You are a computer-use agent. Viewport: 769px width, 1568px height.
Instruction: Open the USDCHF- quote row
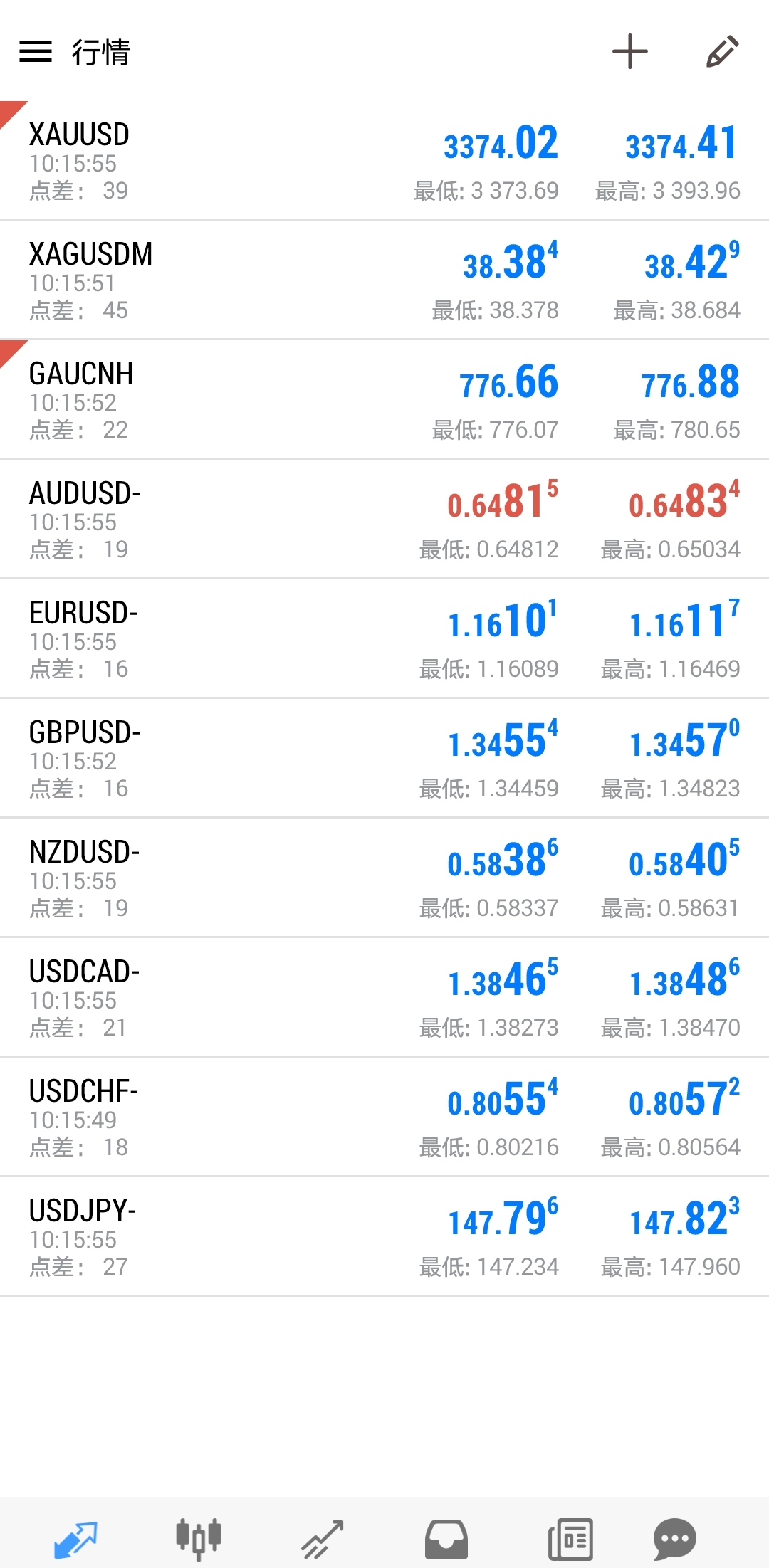[x=384, y=1117]
